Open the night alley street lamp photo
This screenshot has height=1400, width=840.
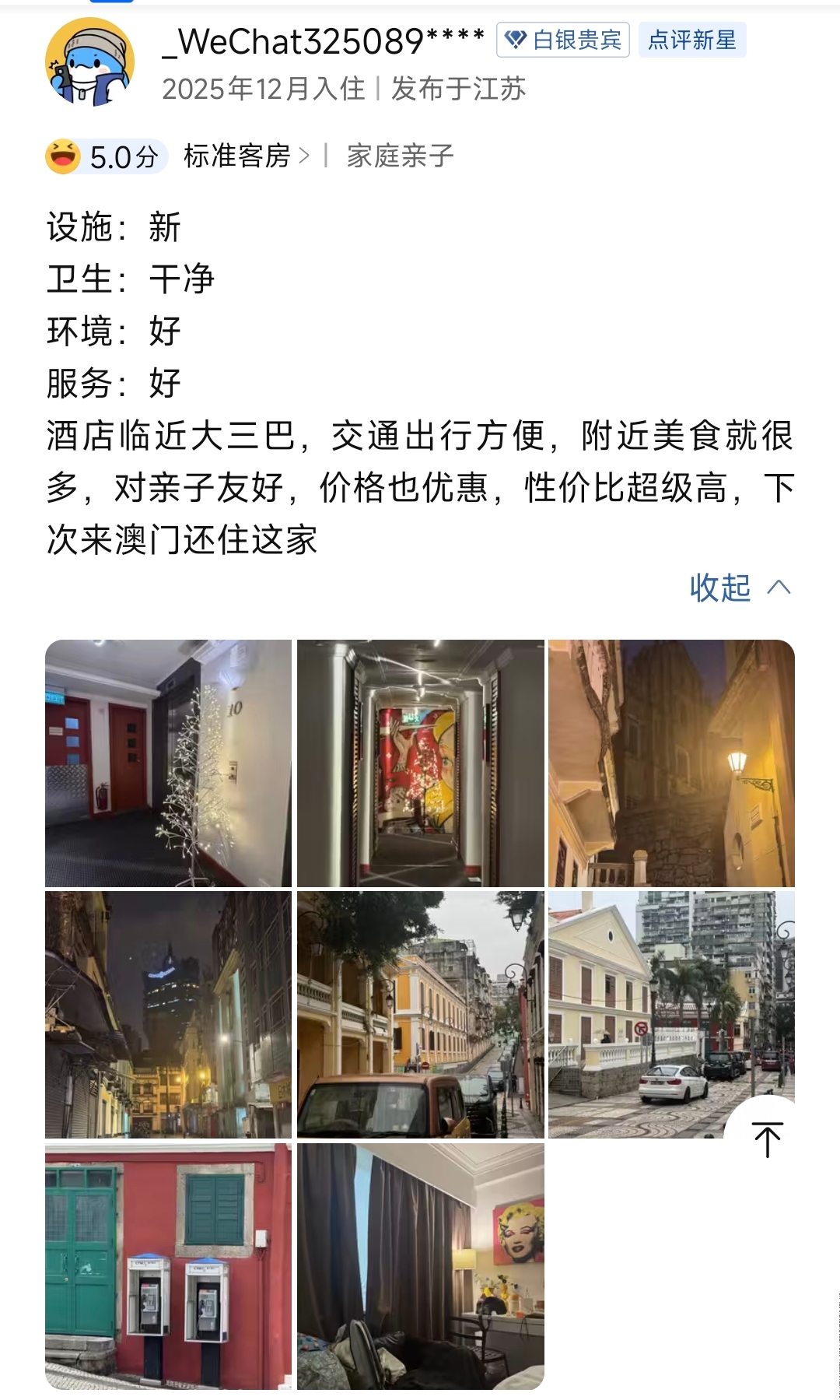click(x=671, y=763)
